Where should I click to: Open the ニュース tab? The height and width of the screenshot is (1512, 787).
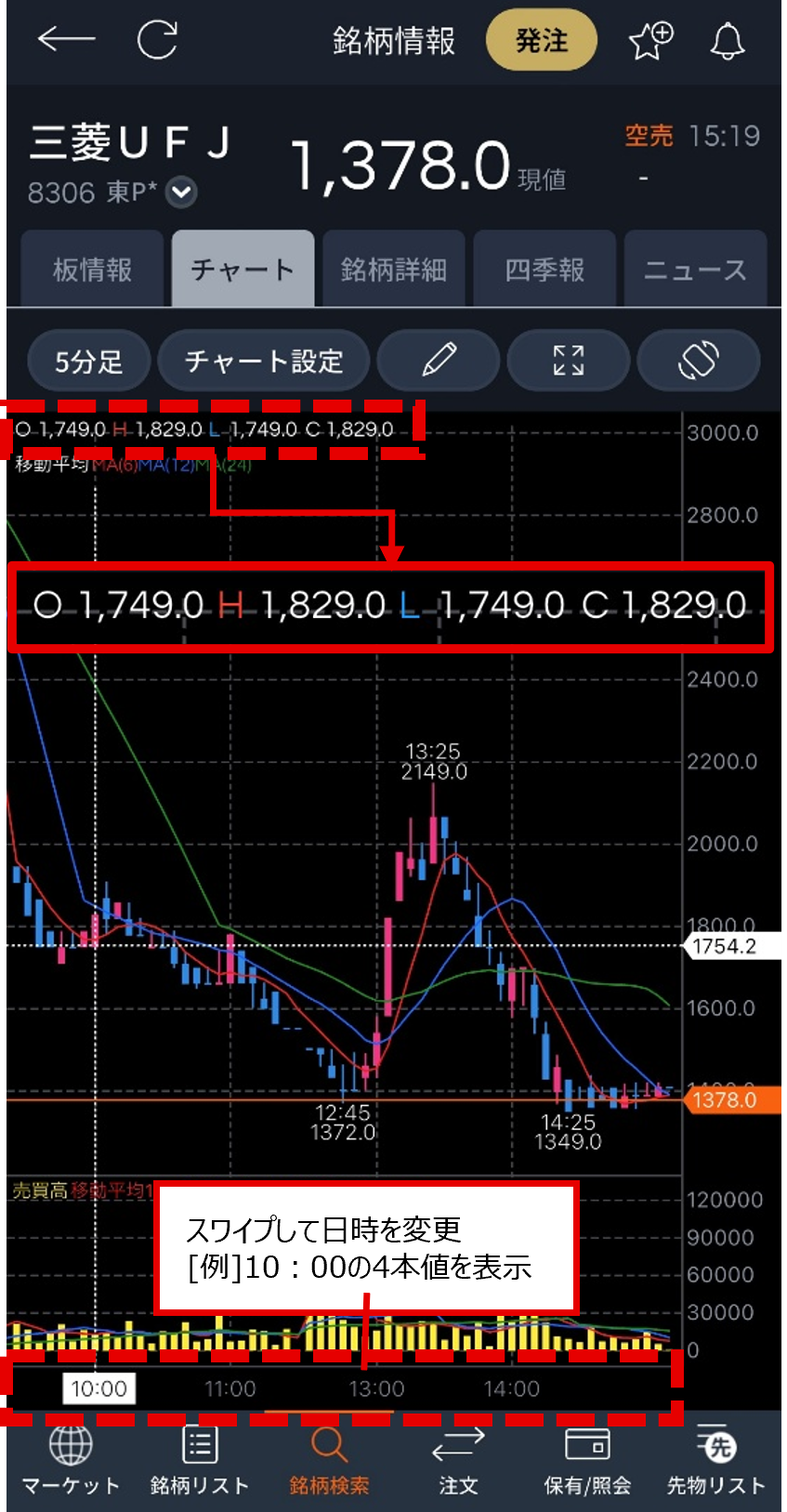695,270
